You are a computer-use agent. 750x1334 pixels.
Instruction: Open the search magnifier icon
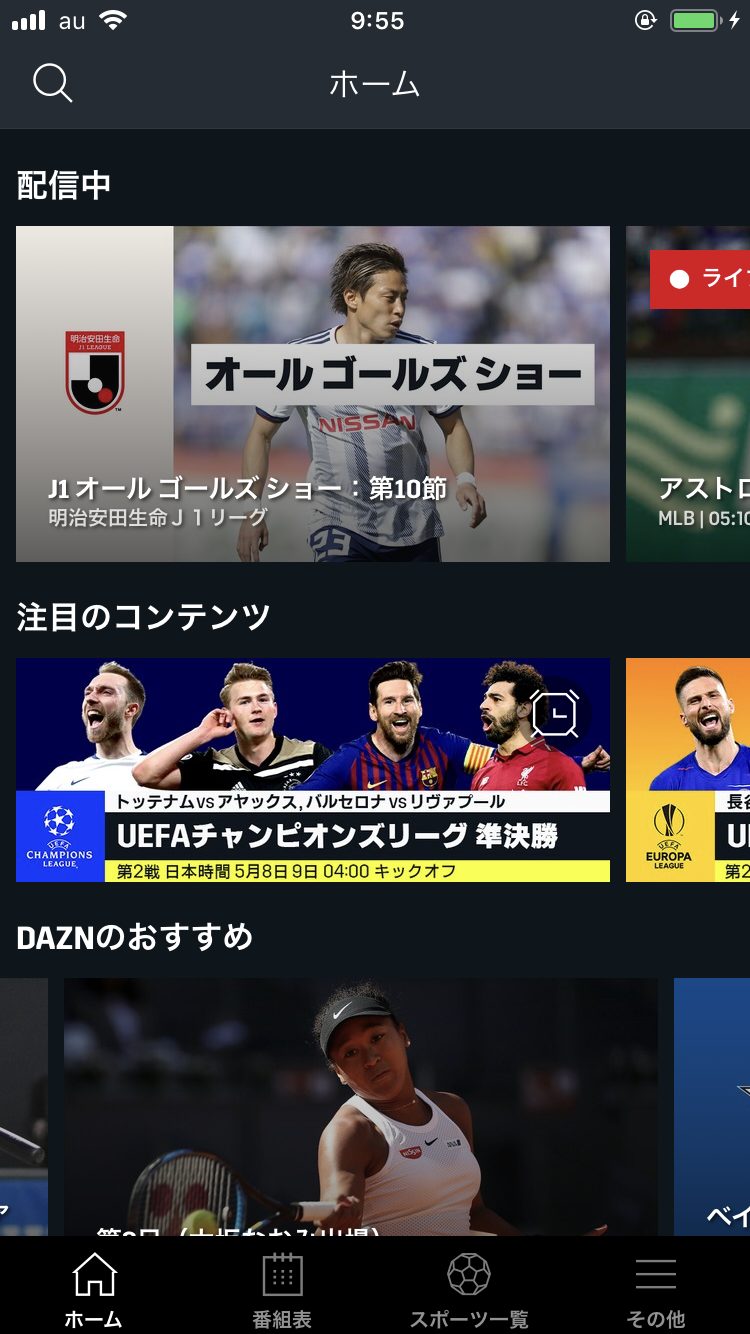coord(52,83)
